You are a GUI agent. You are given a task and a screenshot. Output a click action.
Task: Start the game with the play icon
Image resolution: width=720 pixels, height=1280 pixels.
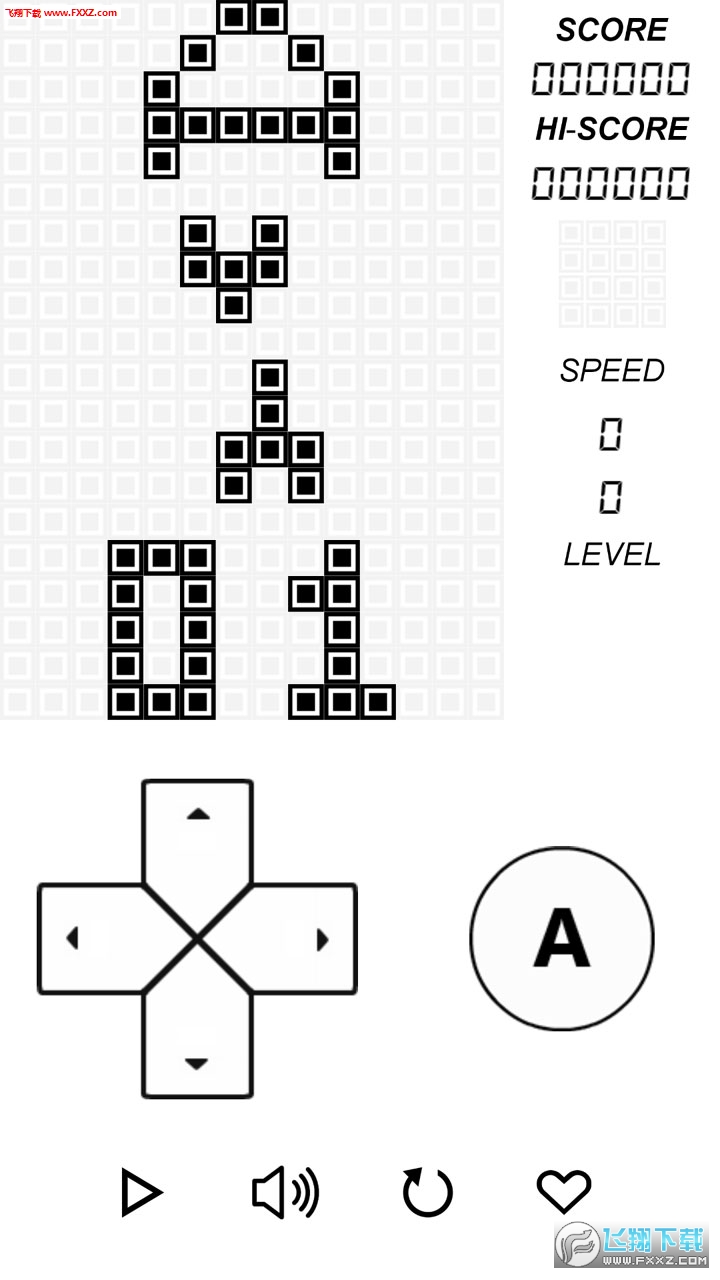[x=141, y=1192]
